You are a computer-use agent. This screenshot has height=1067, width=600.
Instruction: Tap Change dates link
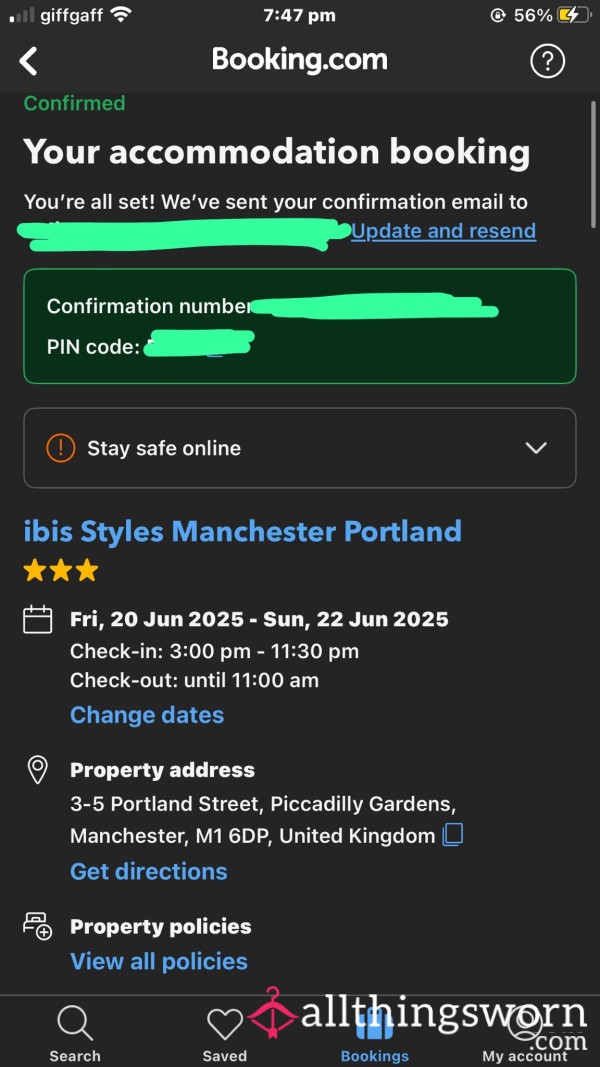pos(147,715)
